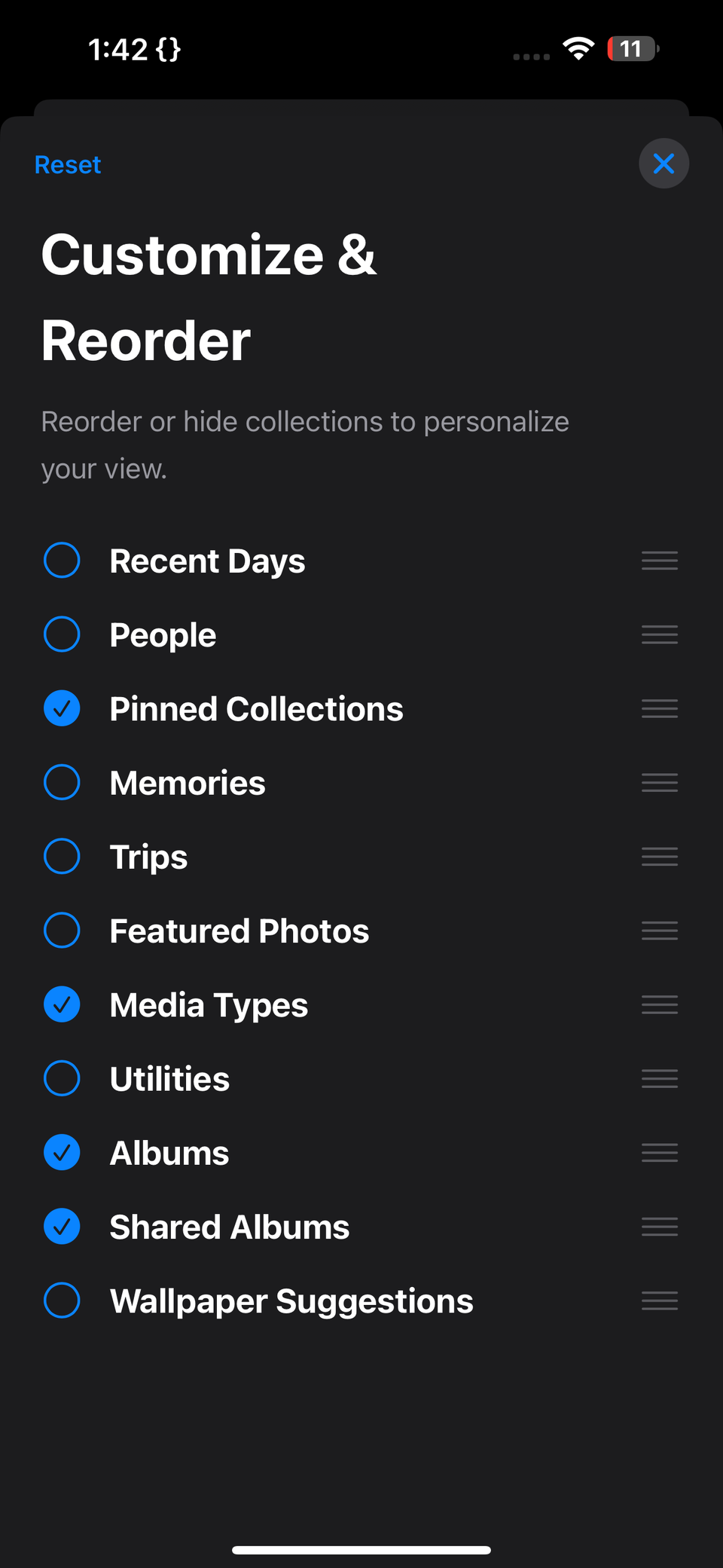Screen dimensions: 723x1568
Task: Enable the Utilities collection
Action: (x=62, y=1078)
